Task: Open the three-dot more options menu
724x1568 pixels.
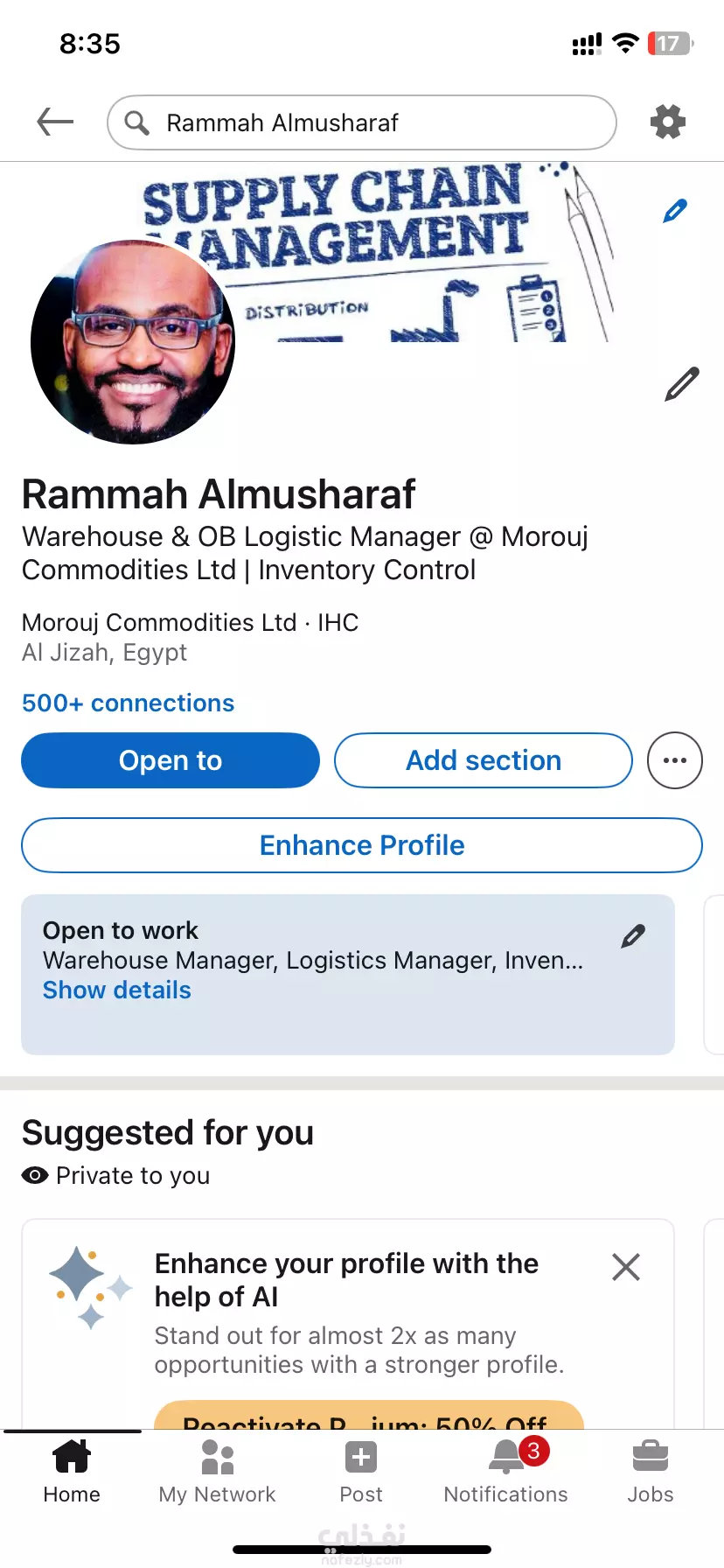Action: 675,760
